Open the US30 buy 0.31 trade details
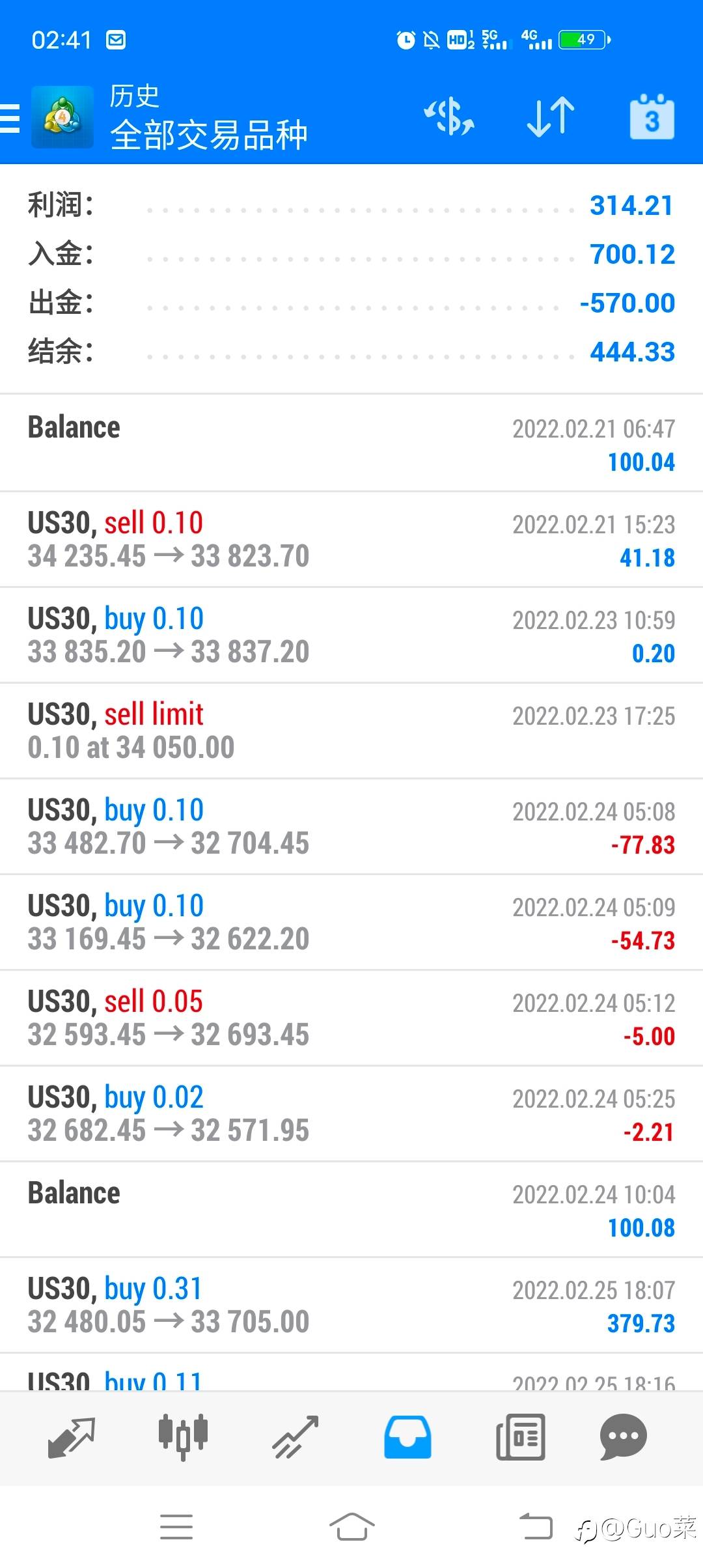The height and width of the screenshot is (1568, 703). coord(351,1305)
